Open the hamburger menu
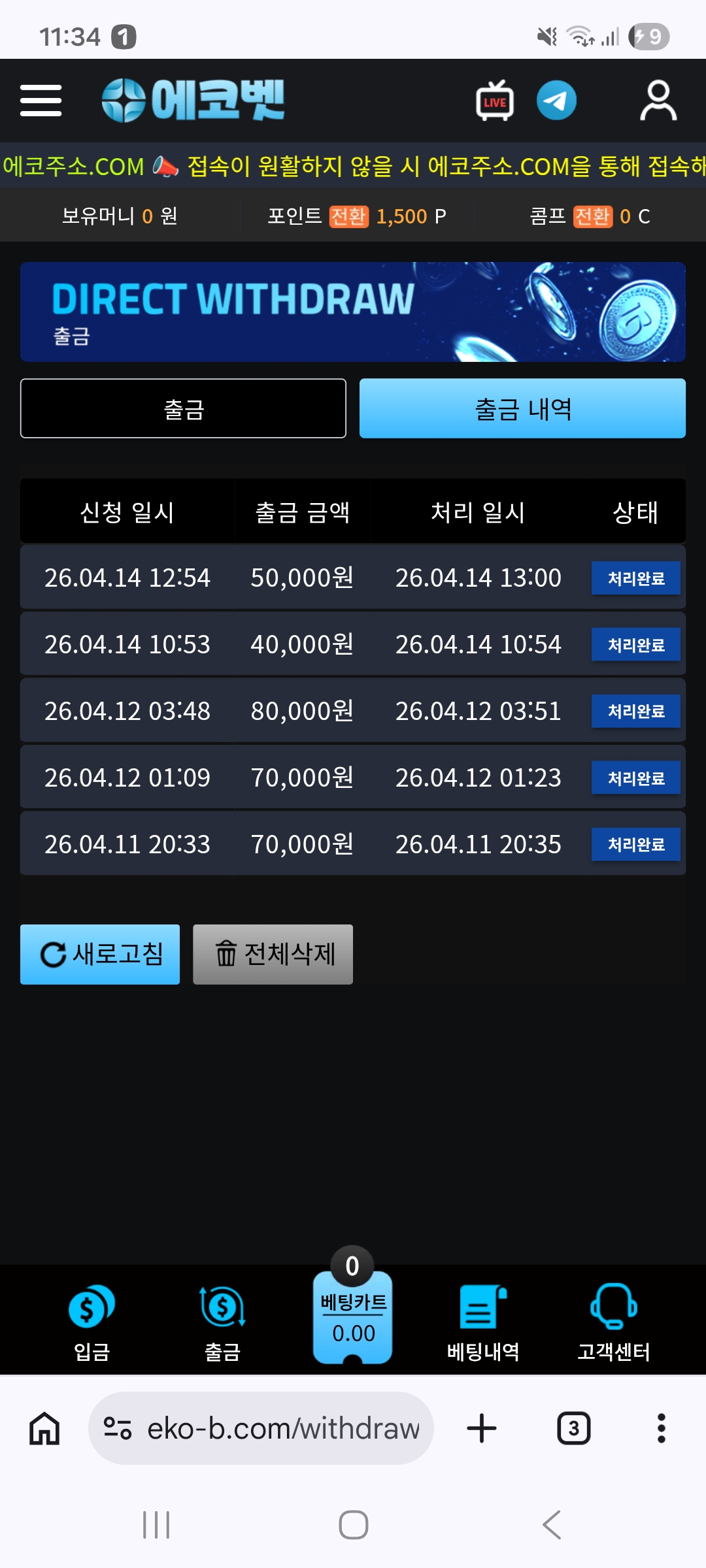 (x=41, y=101)
